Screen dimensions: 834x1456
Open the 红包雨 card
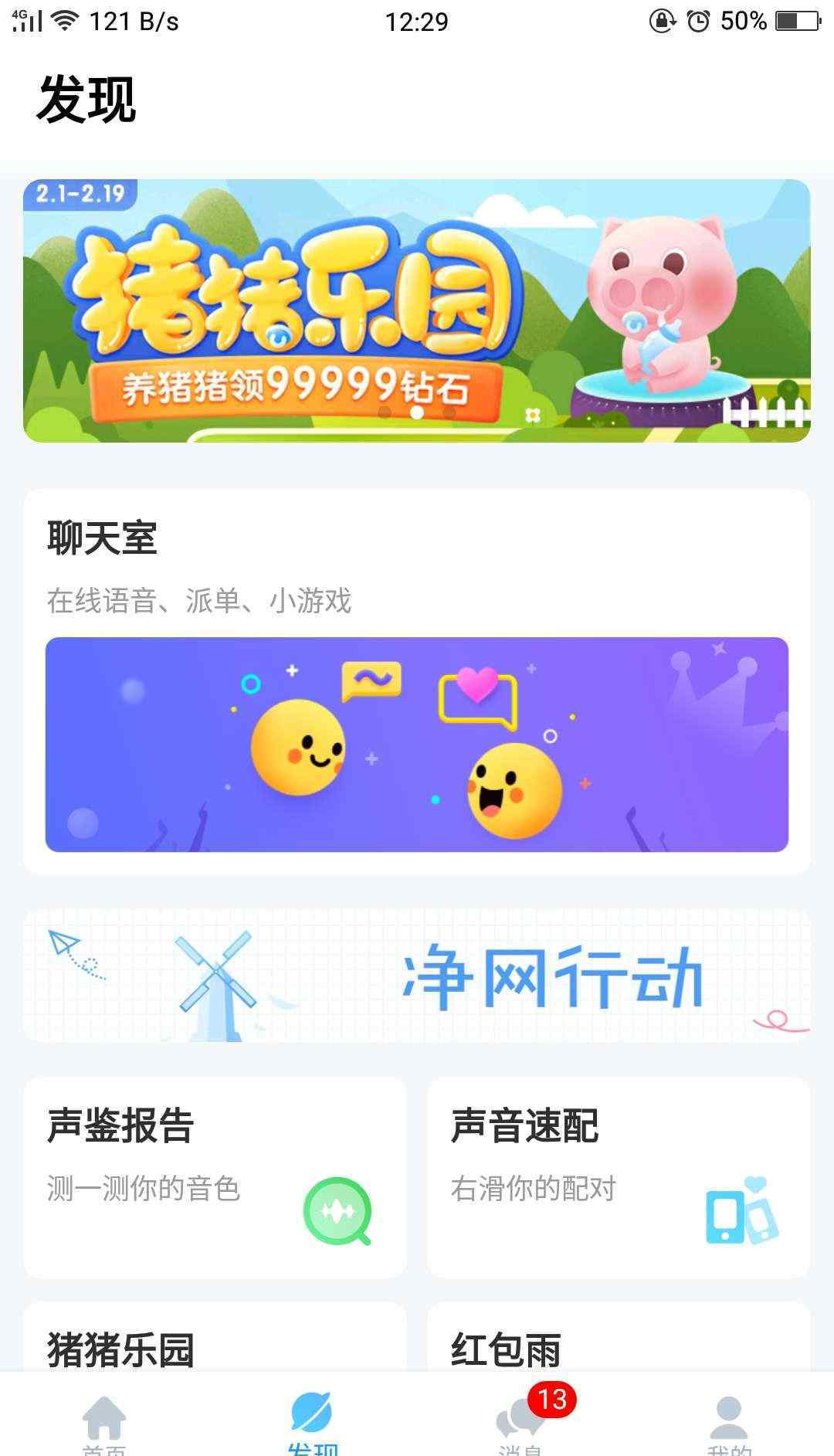tap(619, 1337)
